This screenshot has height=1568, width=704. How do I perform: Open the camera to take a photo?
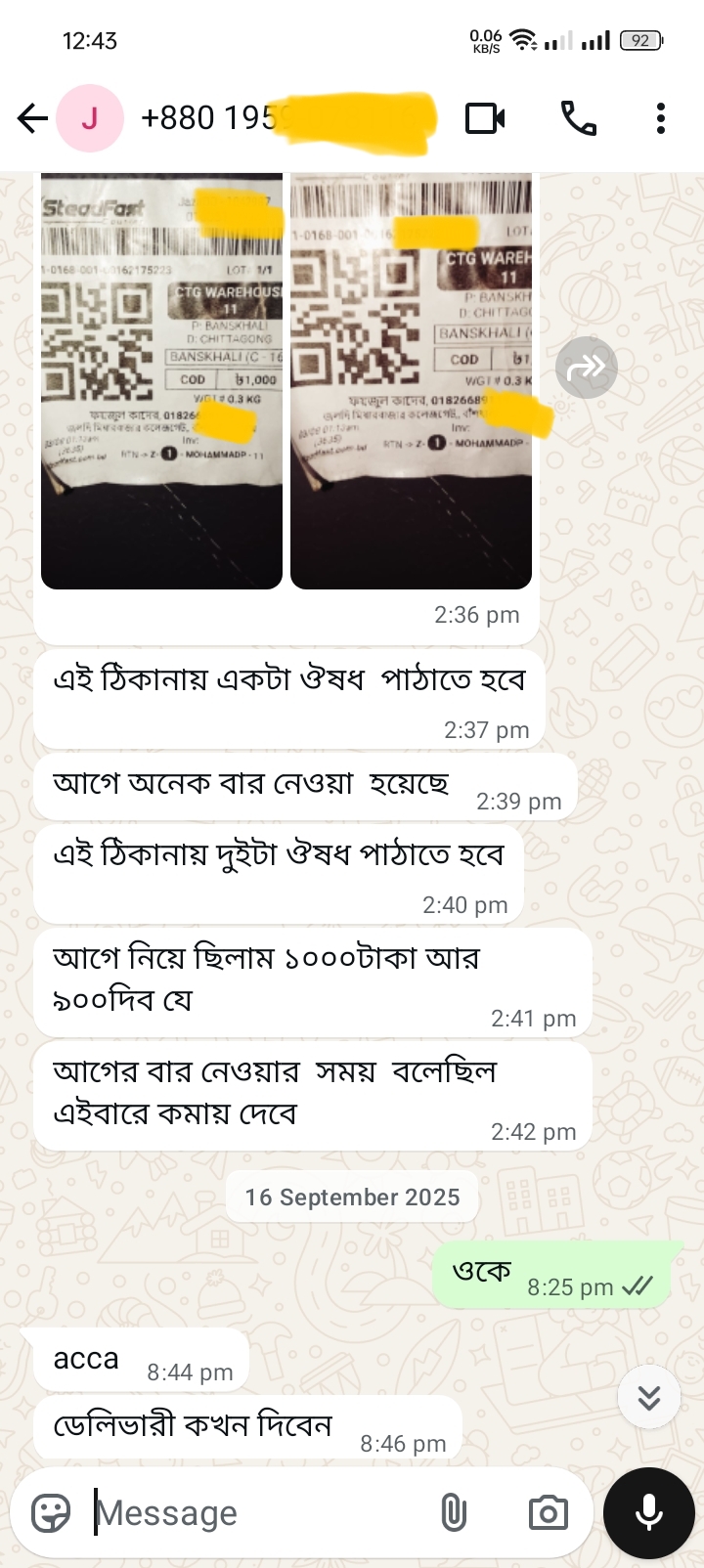[x=549, y=1513]
